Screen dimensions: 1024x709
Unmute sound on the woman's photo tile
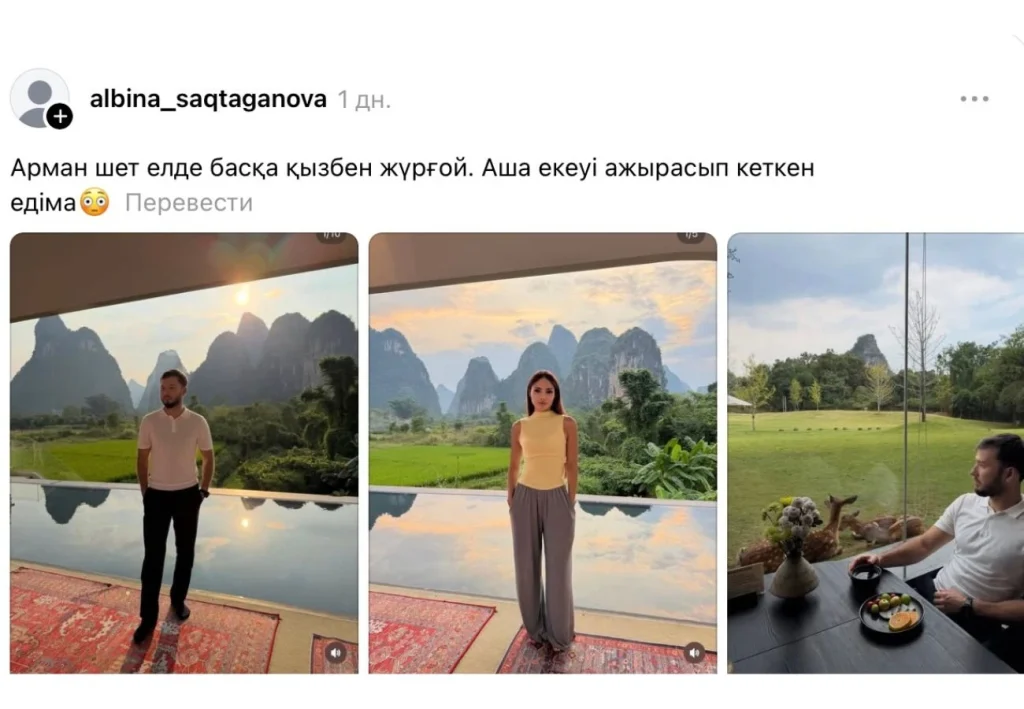click(694, 652)
